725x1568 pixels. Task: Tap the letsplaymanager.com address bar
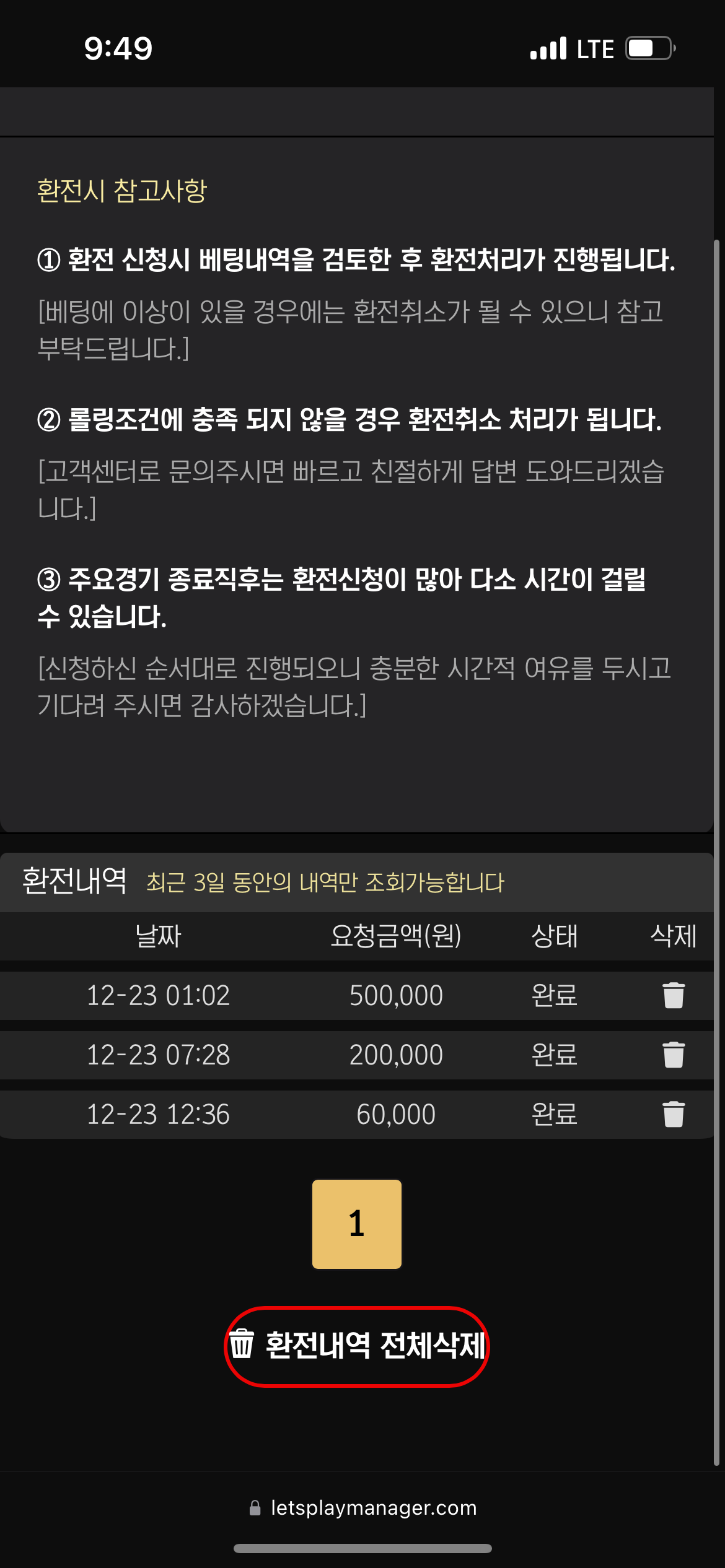[x=363, y=1508]
